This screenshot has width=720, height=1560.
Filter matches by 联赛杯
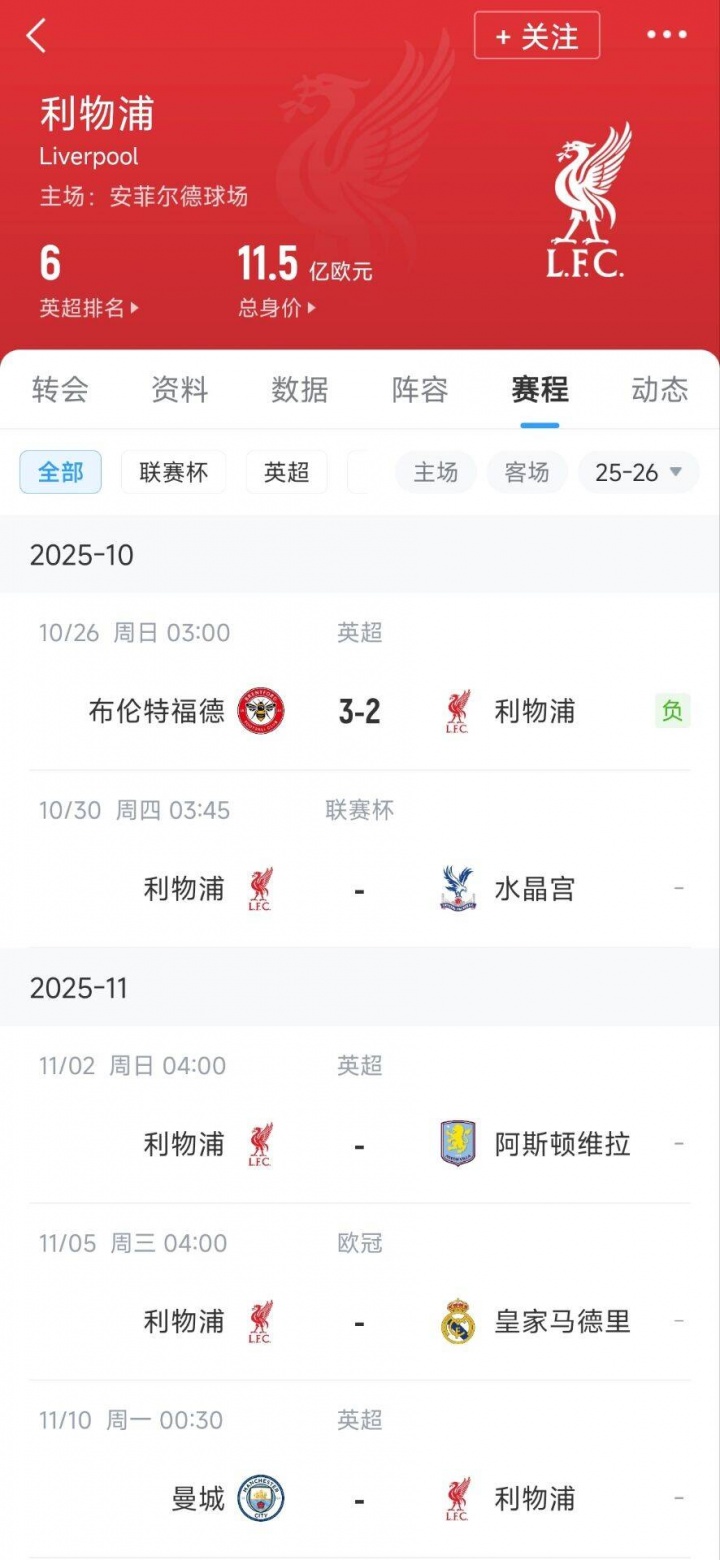174,472
